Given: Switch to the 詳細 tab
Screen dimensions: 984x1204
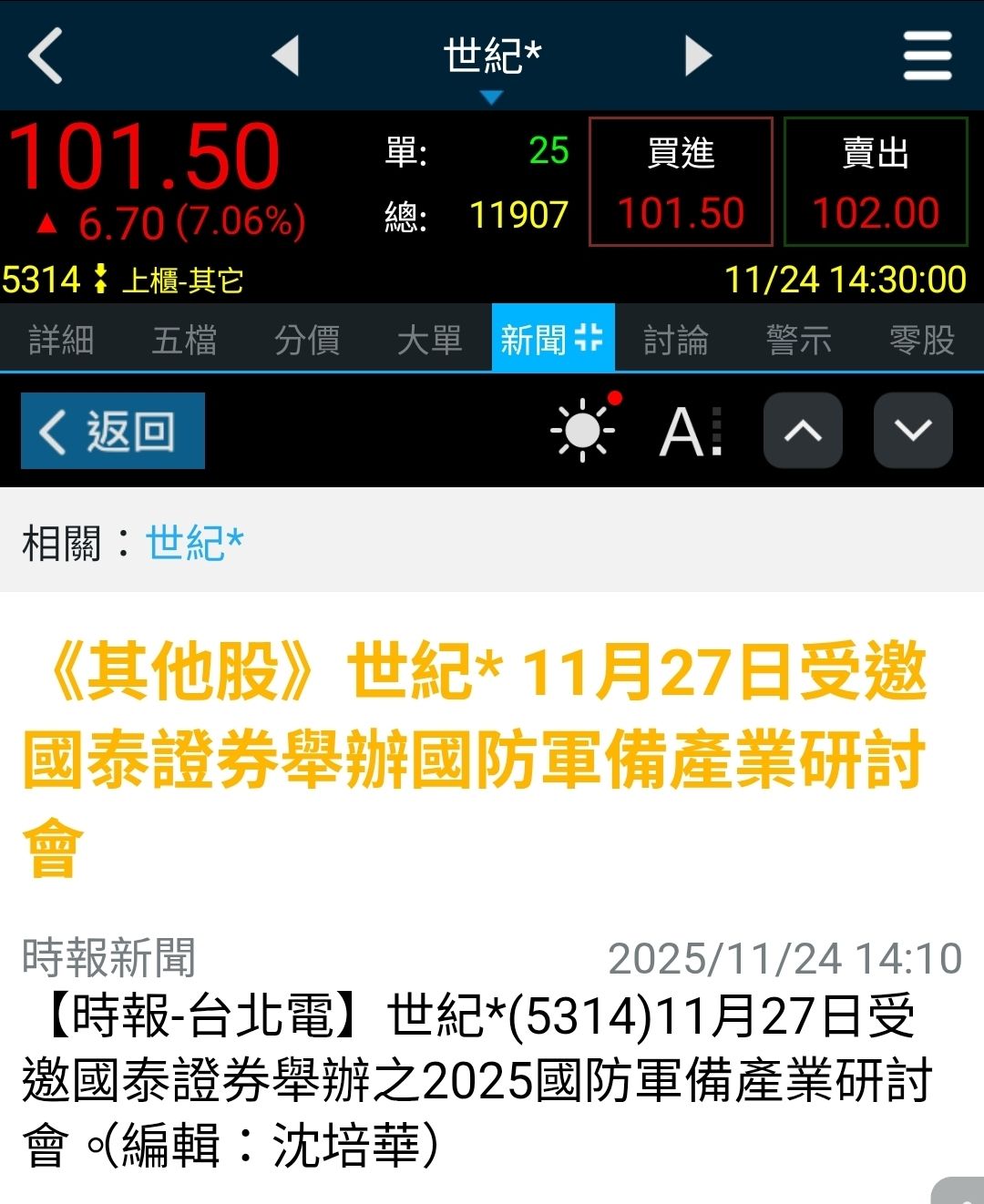Looking at the screenshot, I should (x=61, y=340).
